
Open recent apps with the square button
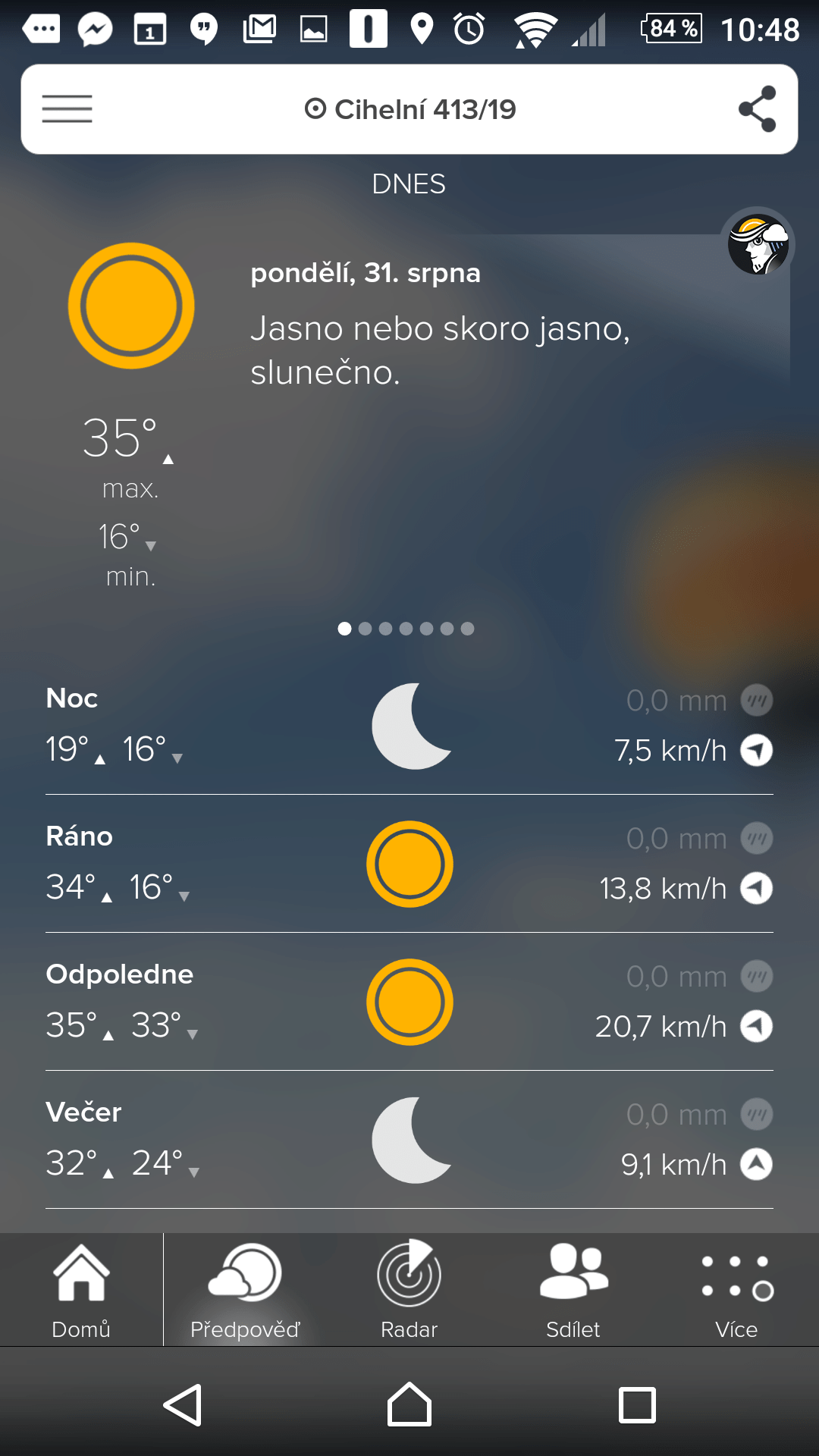[x=637, y=1404]
